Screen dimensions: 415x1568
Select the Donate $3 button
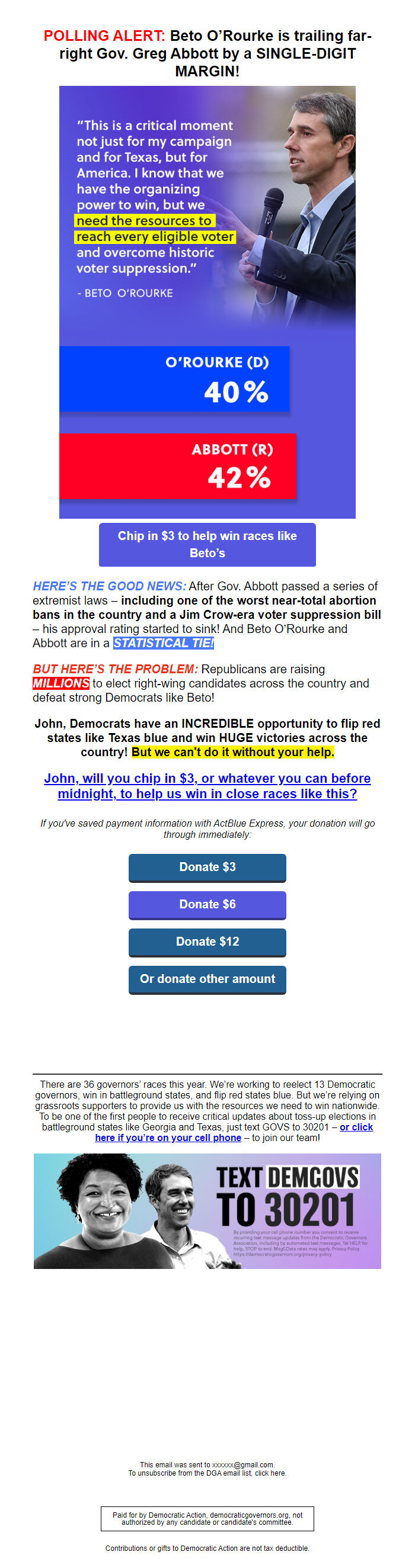tap(207, 867)
